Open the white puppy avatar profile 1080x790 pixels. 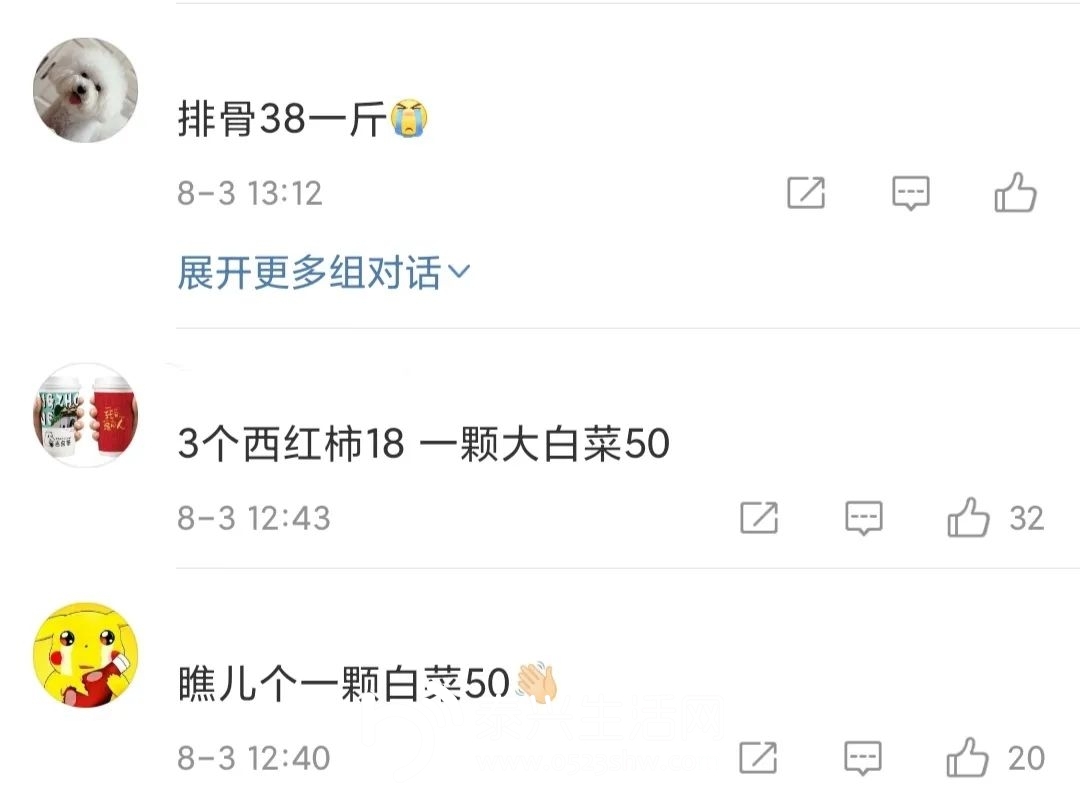tap(86, 91)
